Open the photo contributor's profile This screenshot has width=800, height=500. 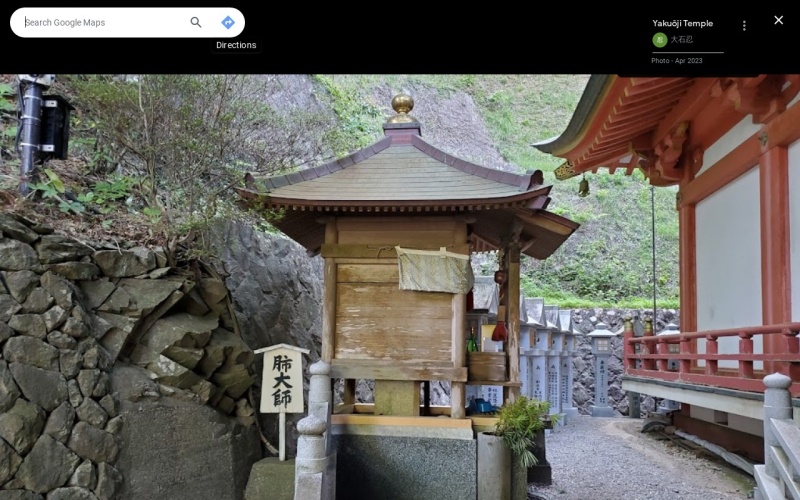point(680,40)
